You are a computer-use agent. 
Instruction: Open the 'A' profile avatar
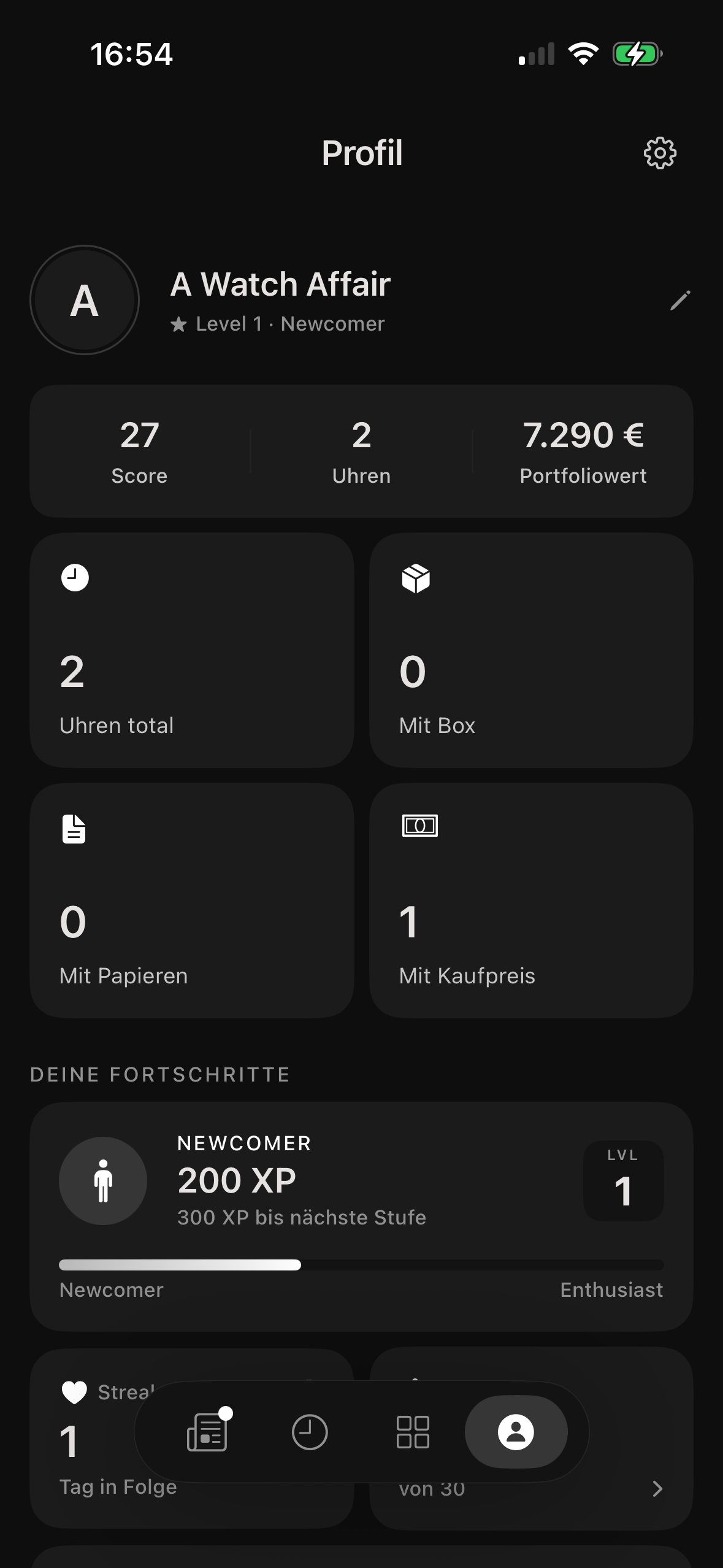[85, 299]
